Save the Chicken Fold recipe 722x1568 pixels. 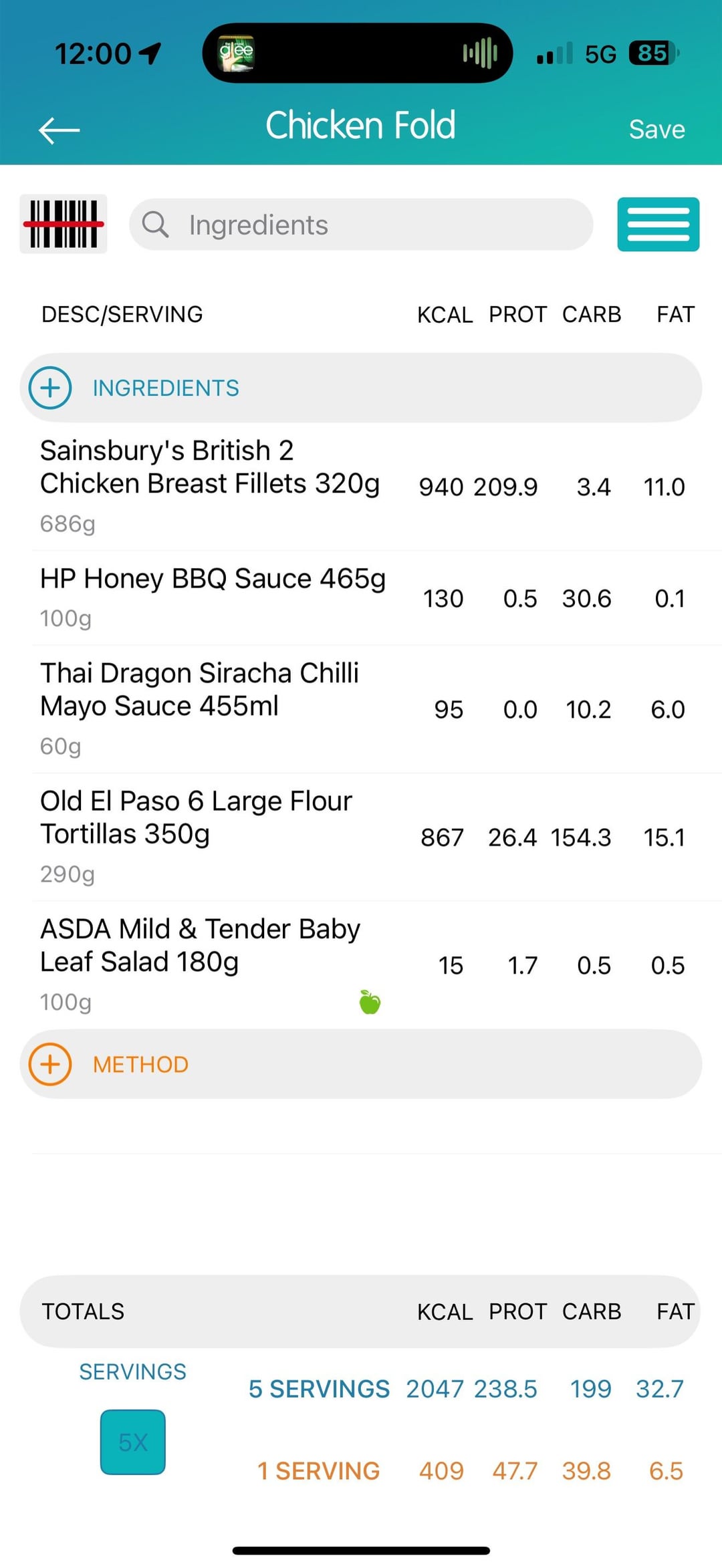coord(656,130)
